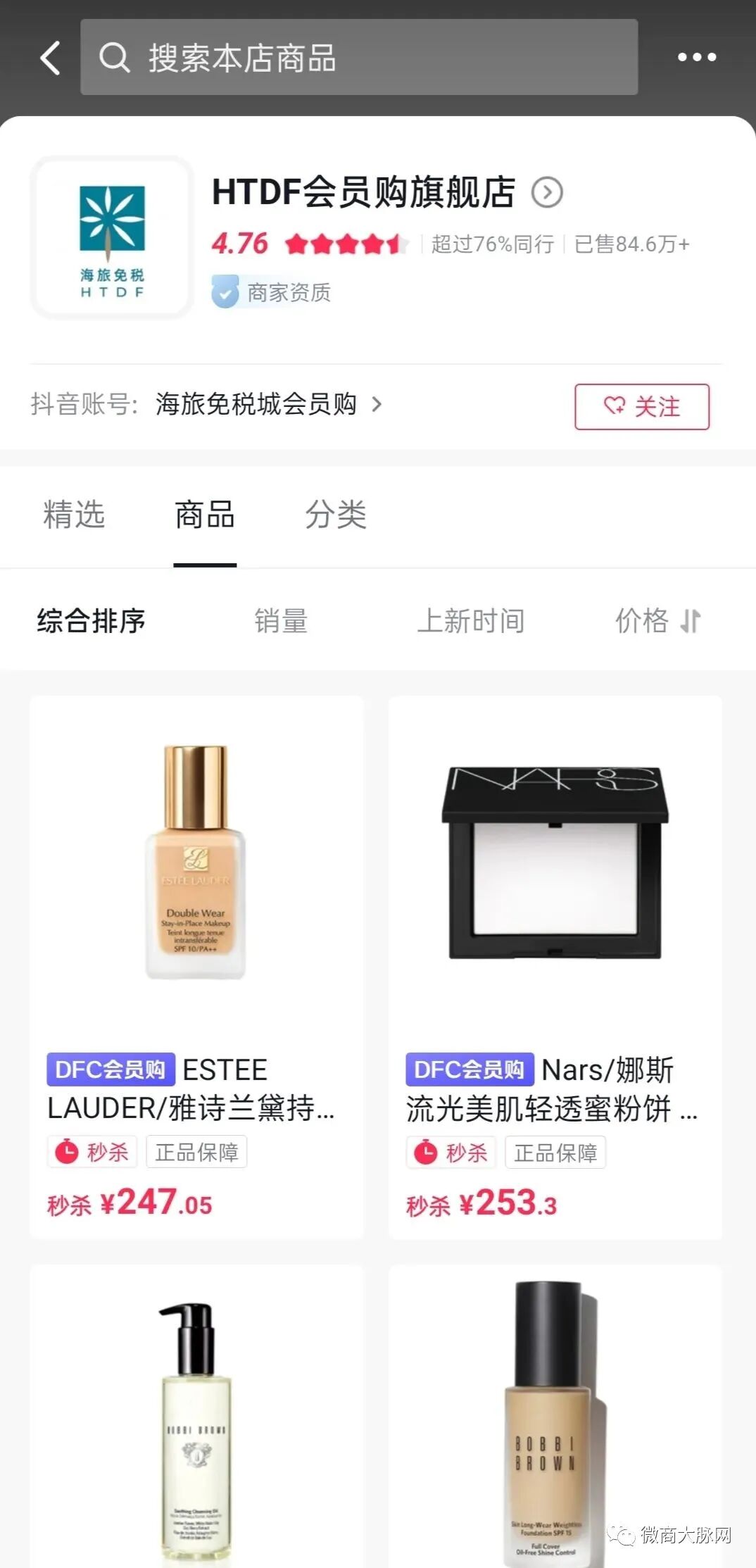The image size is (756, 1568).
Task: Follow the store with 关注 button
Action: (x=641, y=406)
